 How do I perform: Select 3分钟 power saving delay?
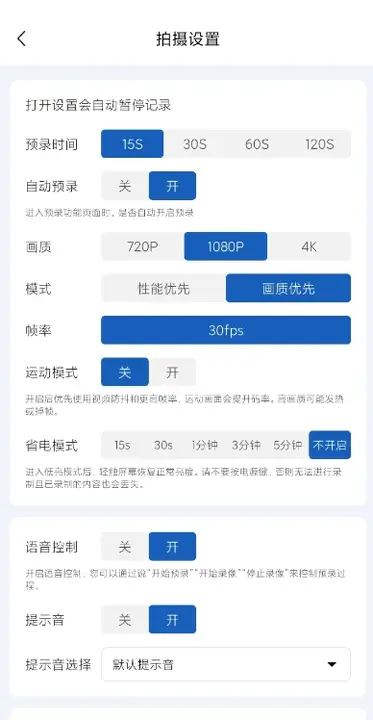point(246,445)
